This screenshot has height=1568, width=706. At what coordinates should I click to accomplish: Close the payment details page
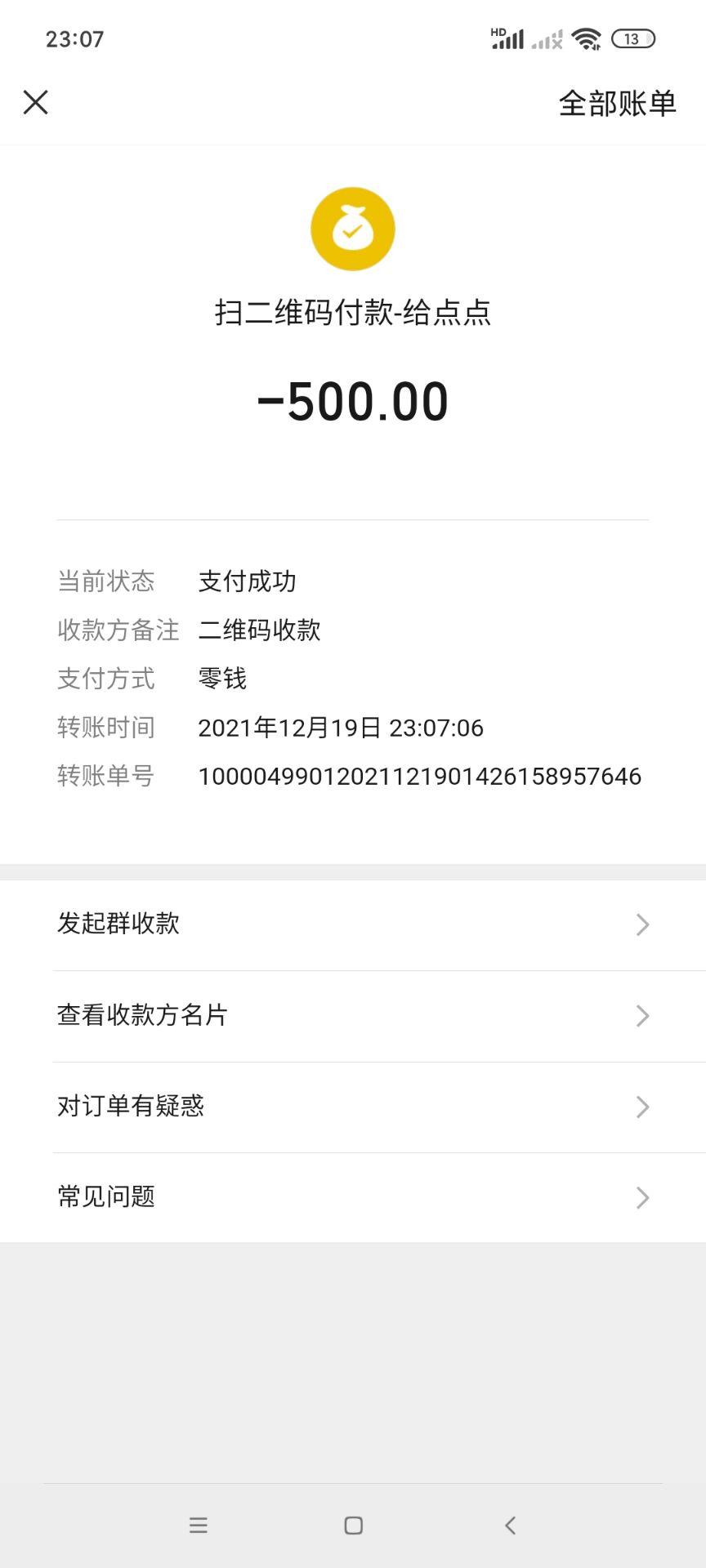click(36, 102)
